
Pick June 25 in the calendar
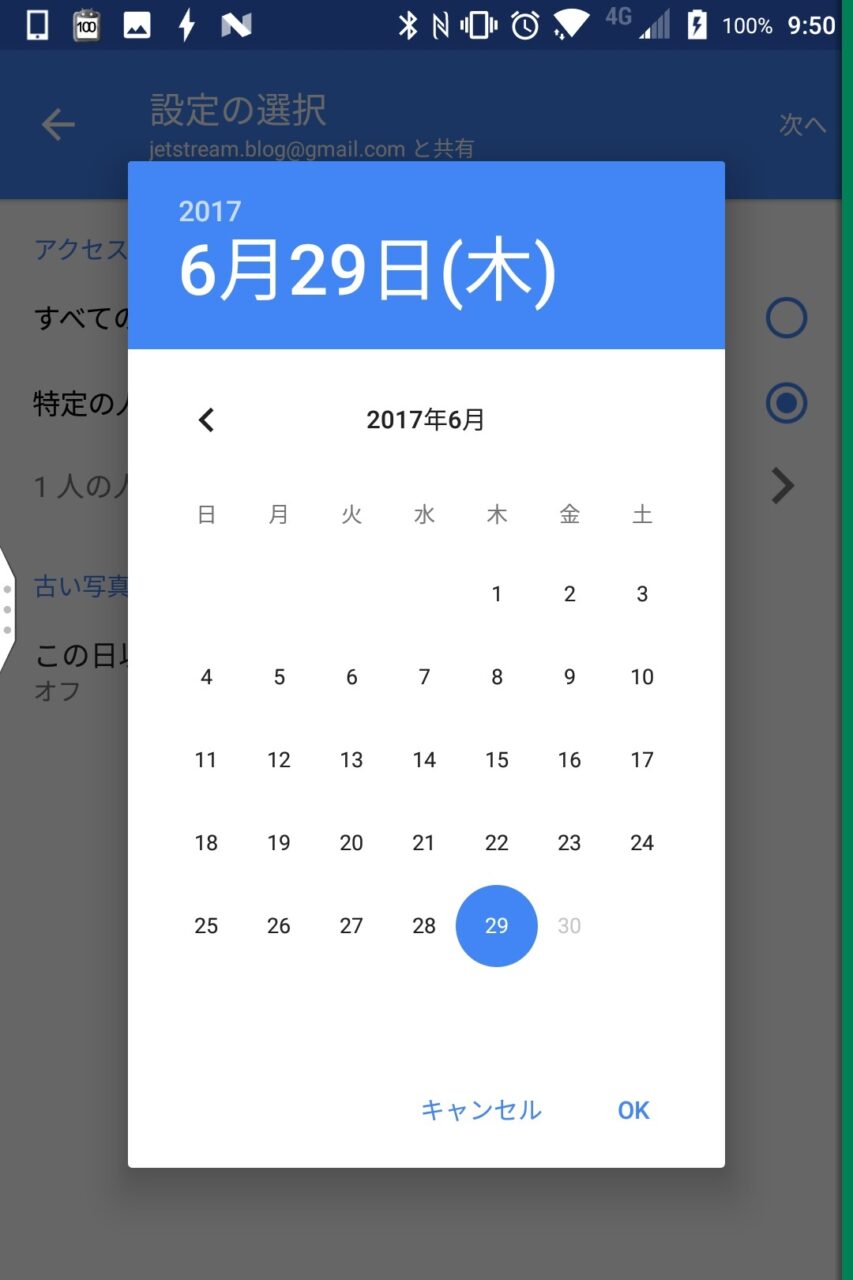click(x=206, y=926)
